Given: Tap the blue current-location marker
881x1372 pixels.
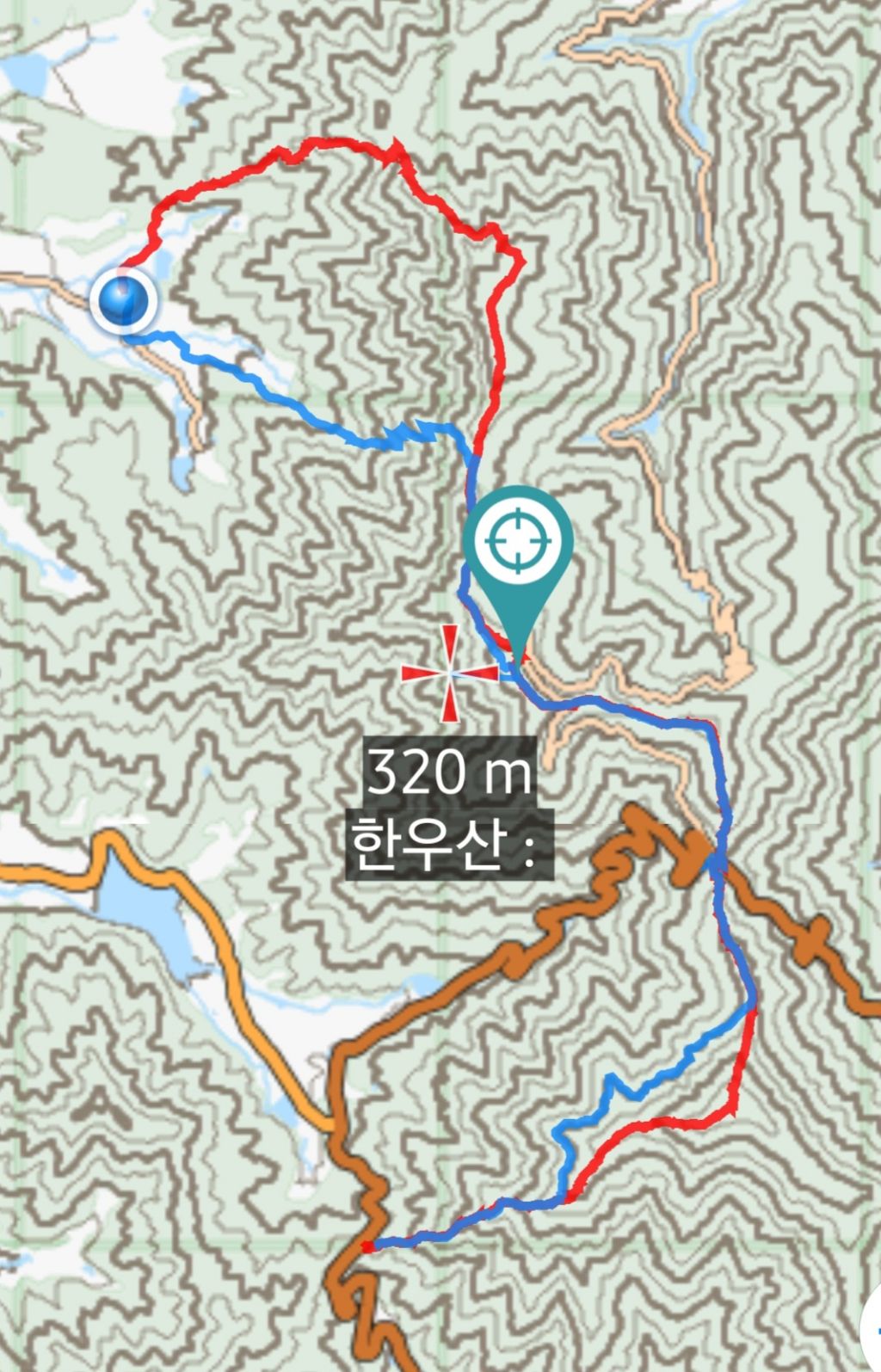Looking at the screenshot, I should point(124,301).
